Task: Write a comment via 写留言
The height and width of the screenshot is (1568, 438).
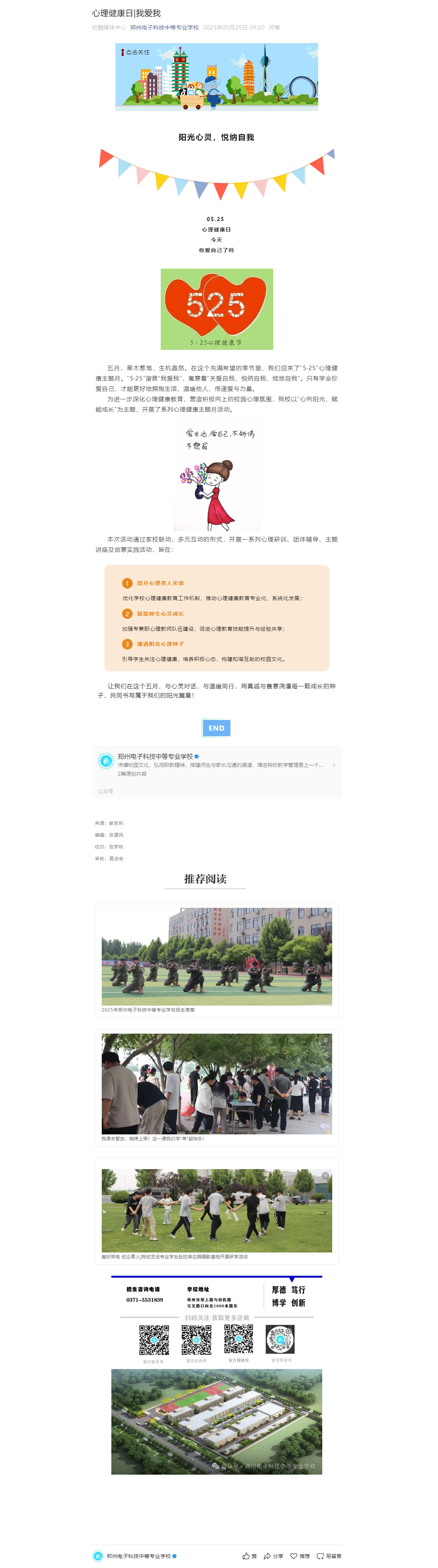Action: click(329, 1556)
